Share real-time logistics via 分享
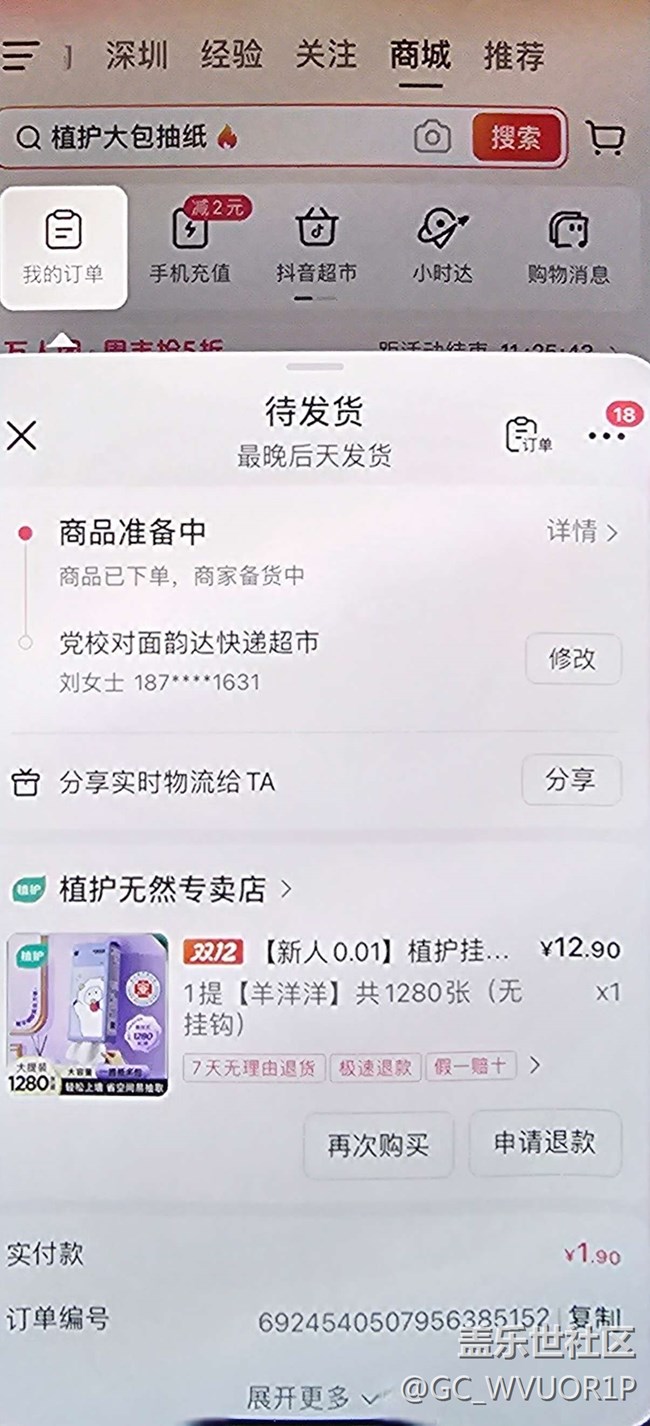650x1426 pixels. (571, 780)
